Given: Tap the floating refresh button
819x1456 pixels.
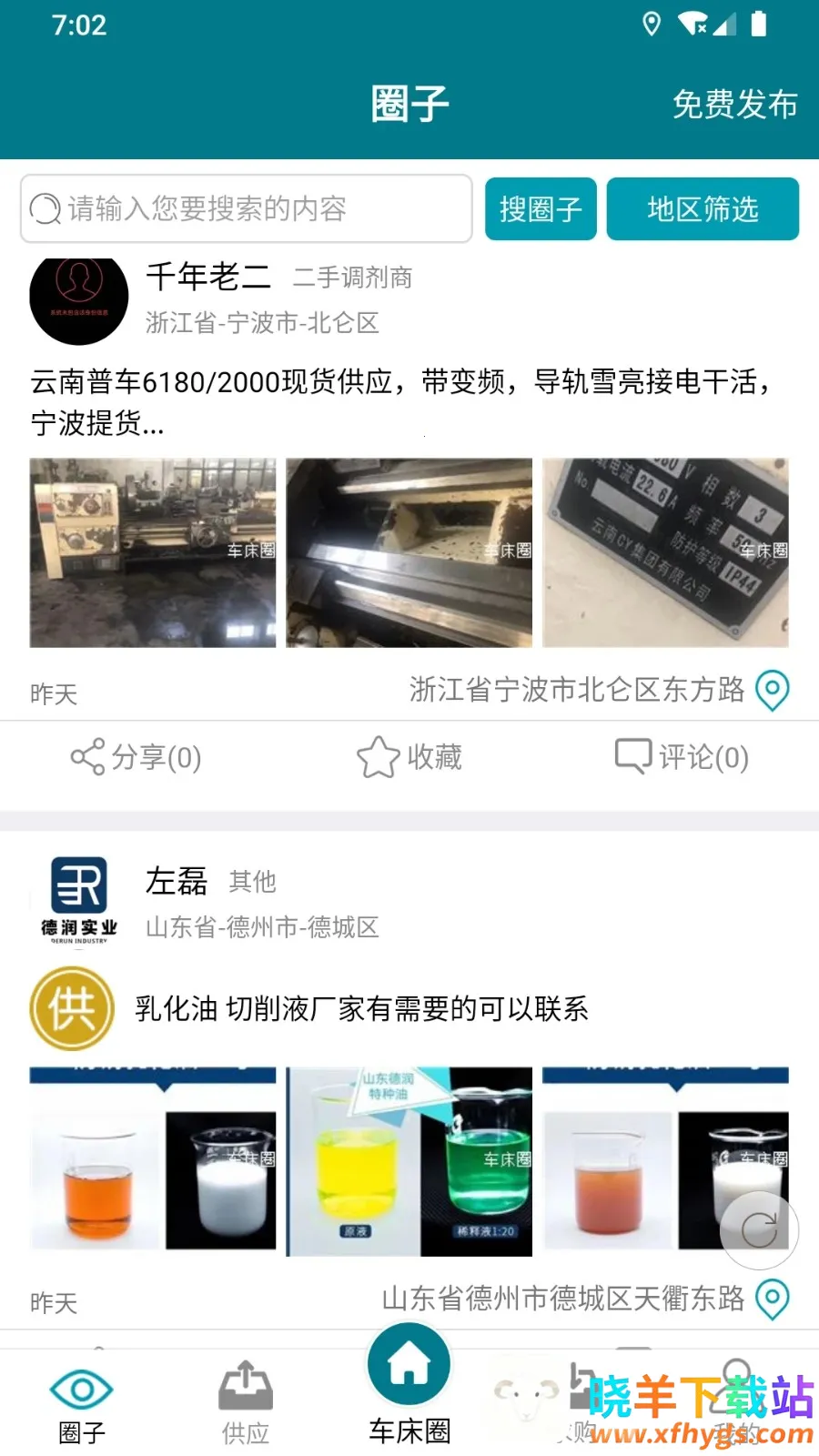Looking at the screenshot, I should [759, 1230].
